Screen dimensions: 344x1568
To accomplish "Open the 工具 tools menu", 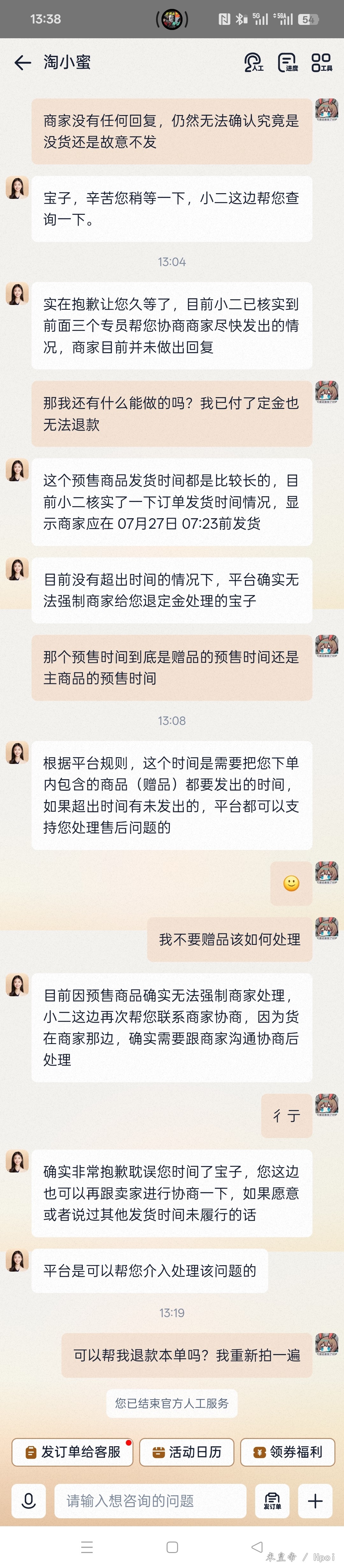I will (x=321, y=62).
